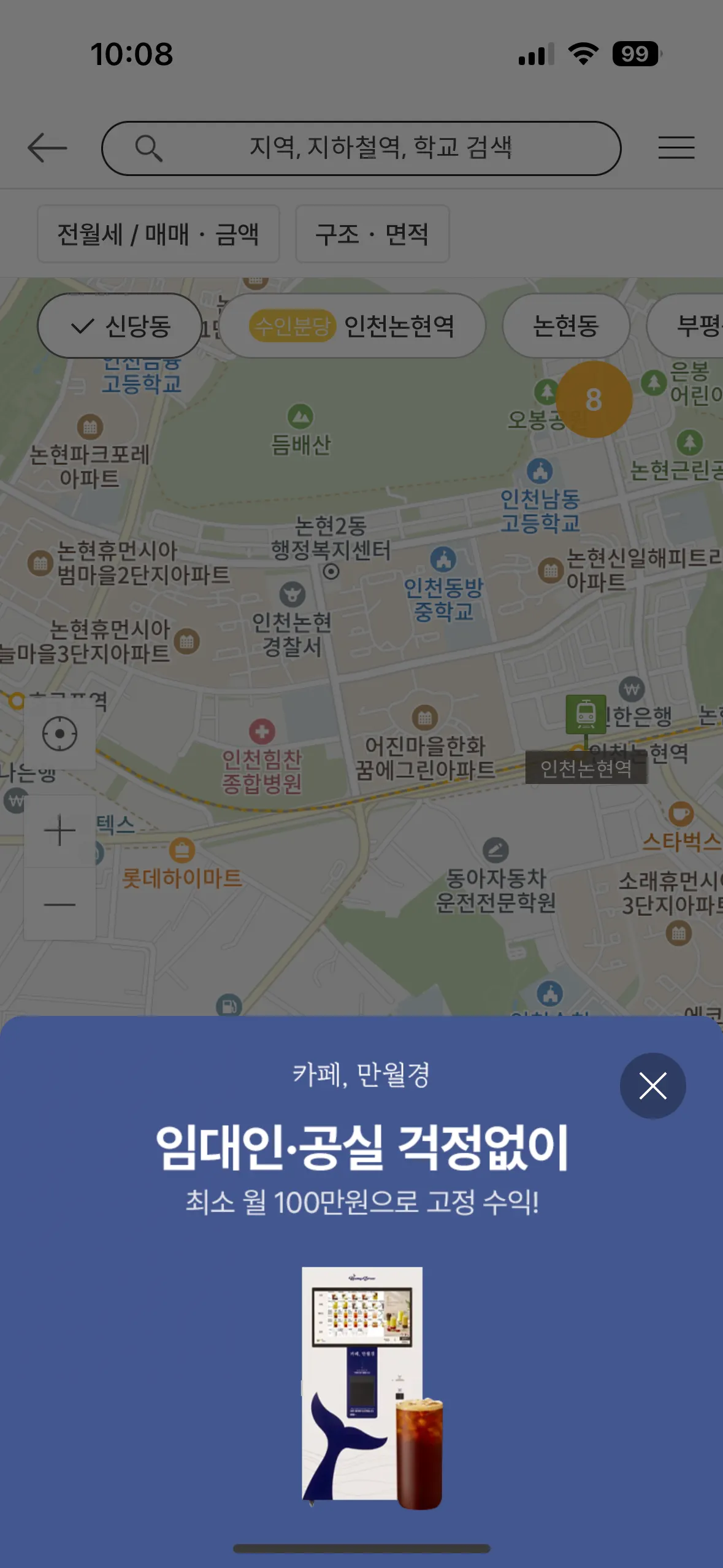Screen dimensions: 723x1568
Task: Select the 신당동 chip
Action: point(120,326)
